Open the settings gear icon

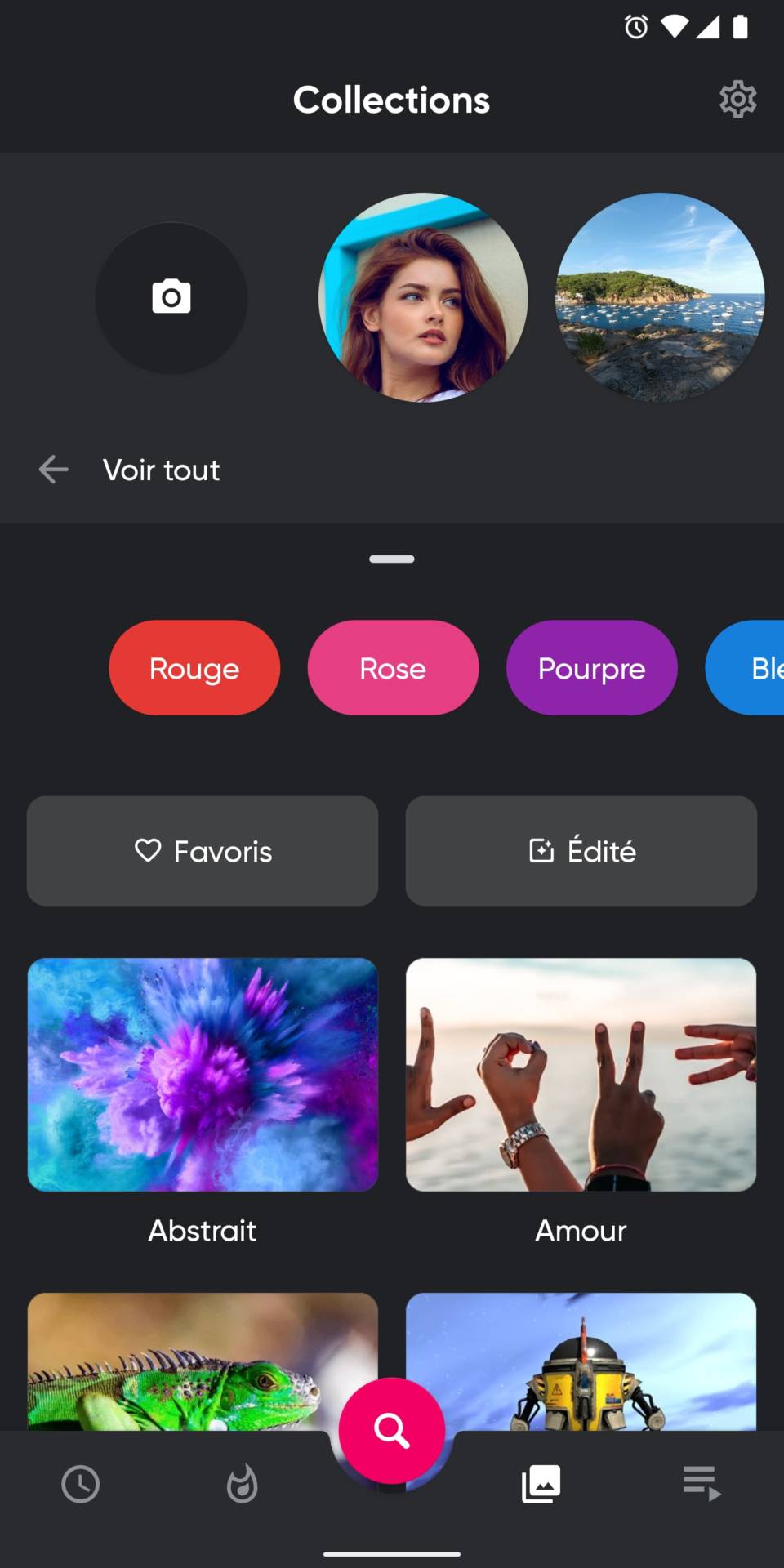click(x=737, y=99)
